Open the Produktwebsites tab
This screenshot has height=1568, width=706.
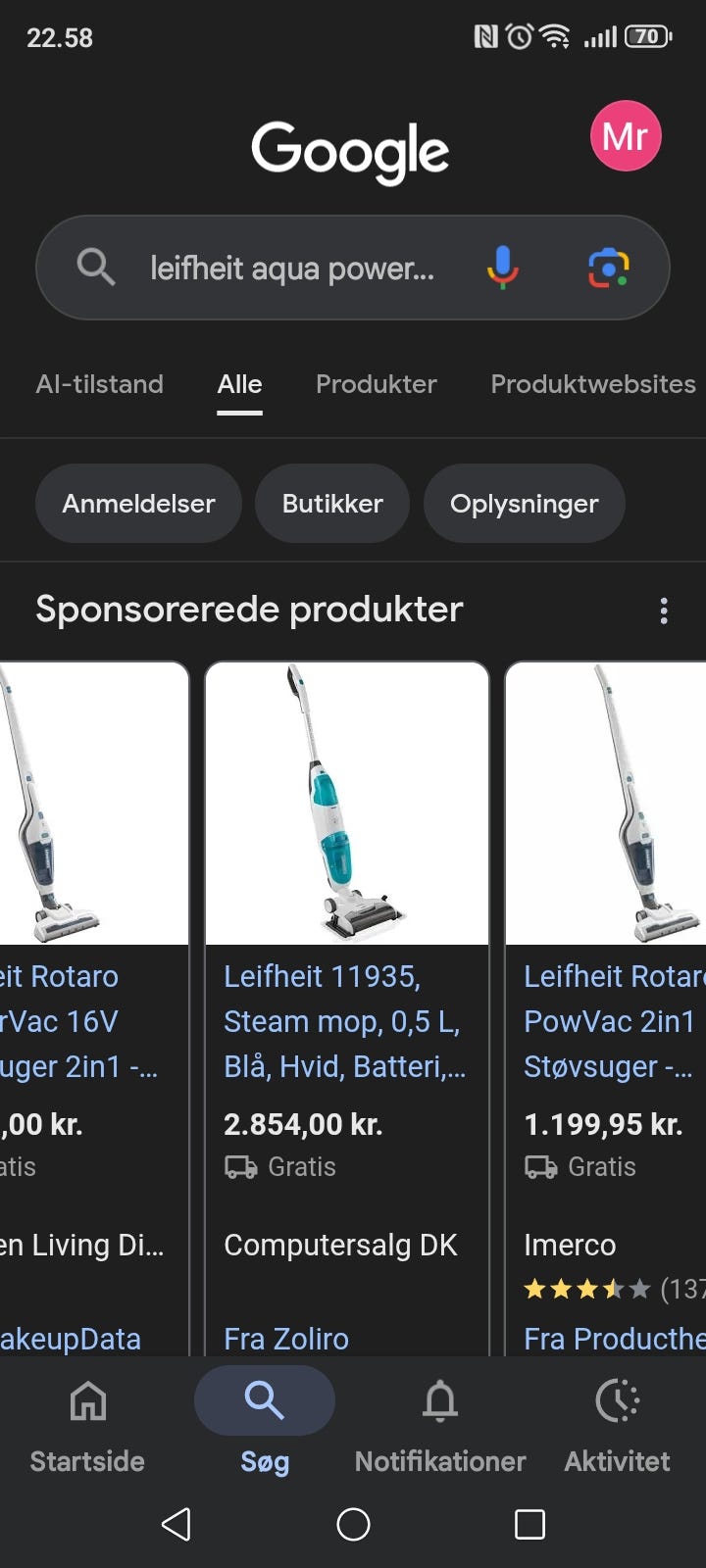coord(592,384)
